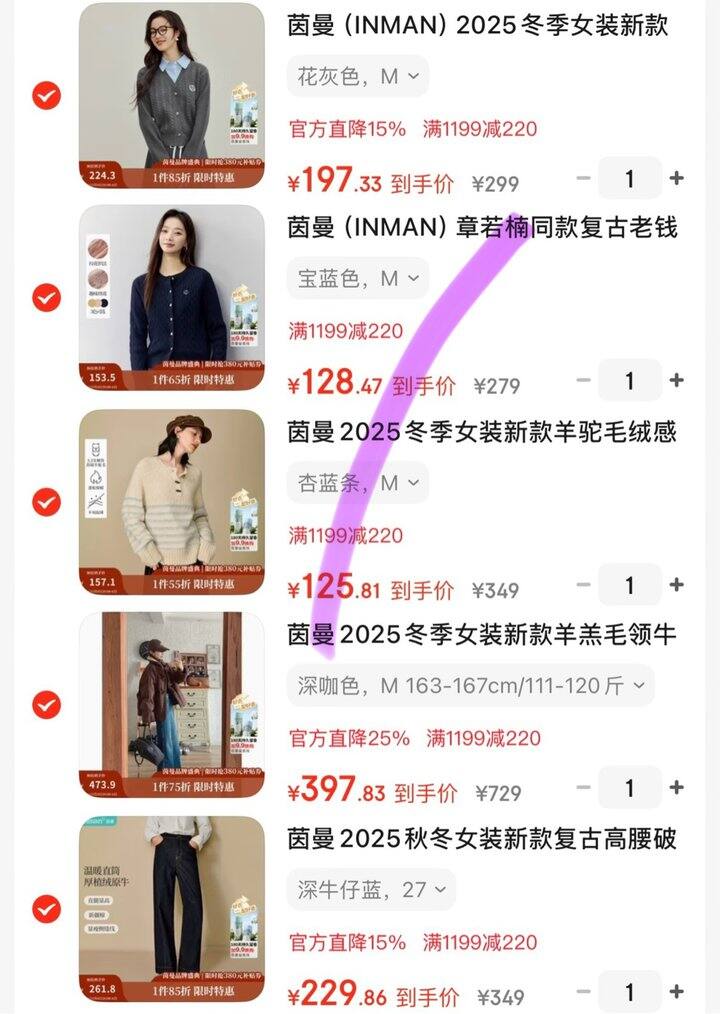Viewport: 720px width, 1014px height.
Task: Deselect the 深咖色 jacket item
Action: click(x=47, y=705)
